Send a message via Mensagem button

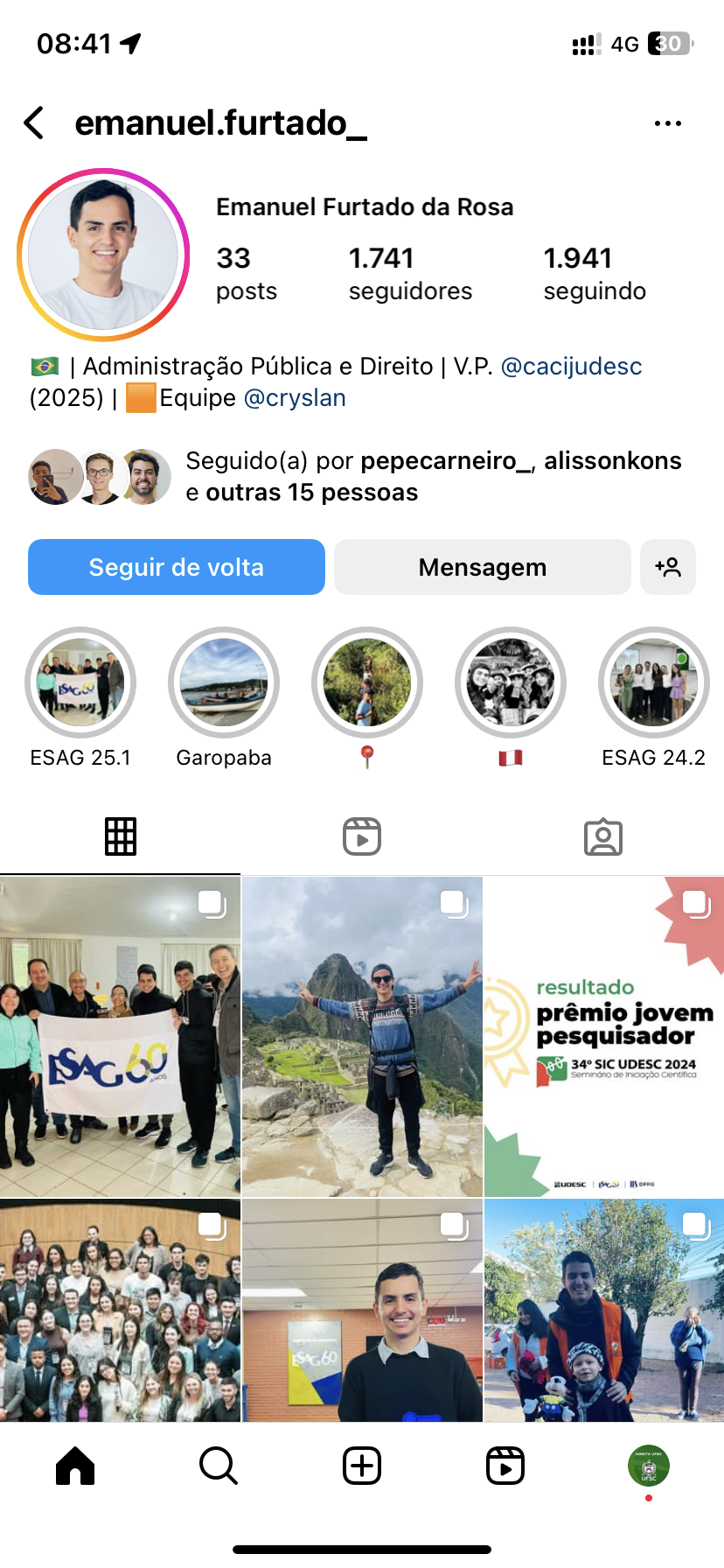pos(482,567)
